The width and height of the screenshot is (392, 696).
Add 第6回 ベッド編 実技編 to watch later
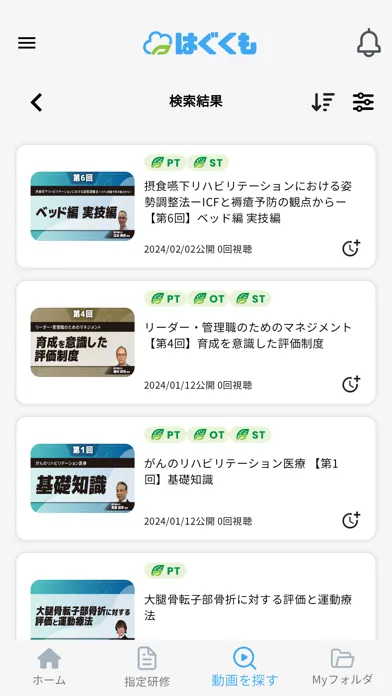tap(351, 248)
